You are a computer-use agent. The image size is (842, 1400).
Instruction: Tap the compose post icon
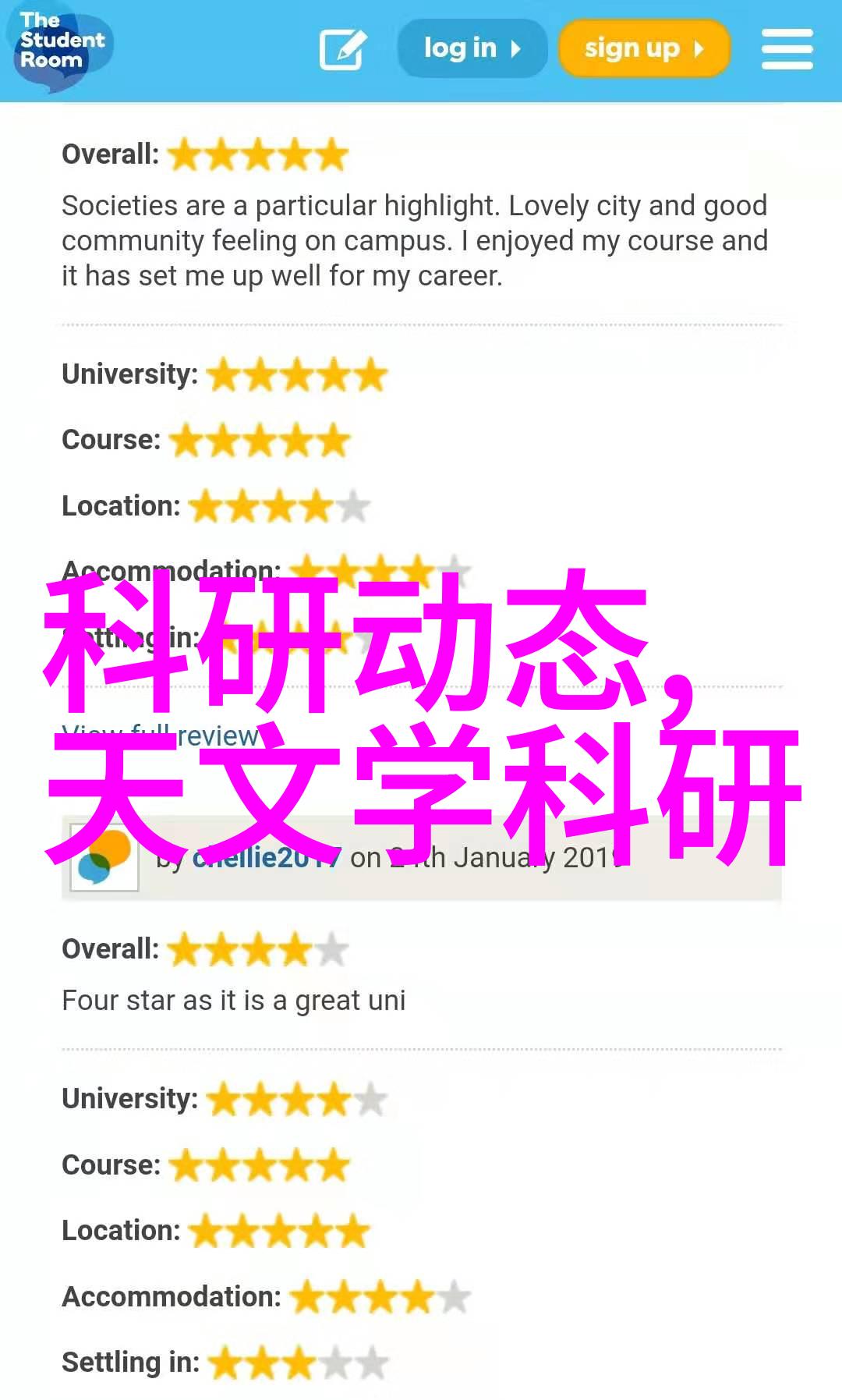pyautogui.click(x=343, y=49)
